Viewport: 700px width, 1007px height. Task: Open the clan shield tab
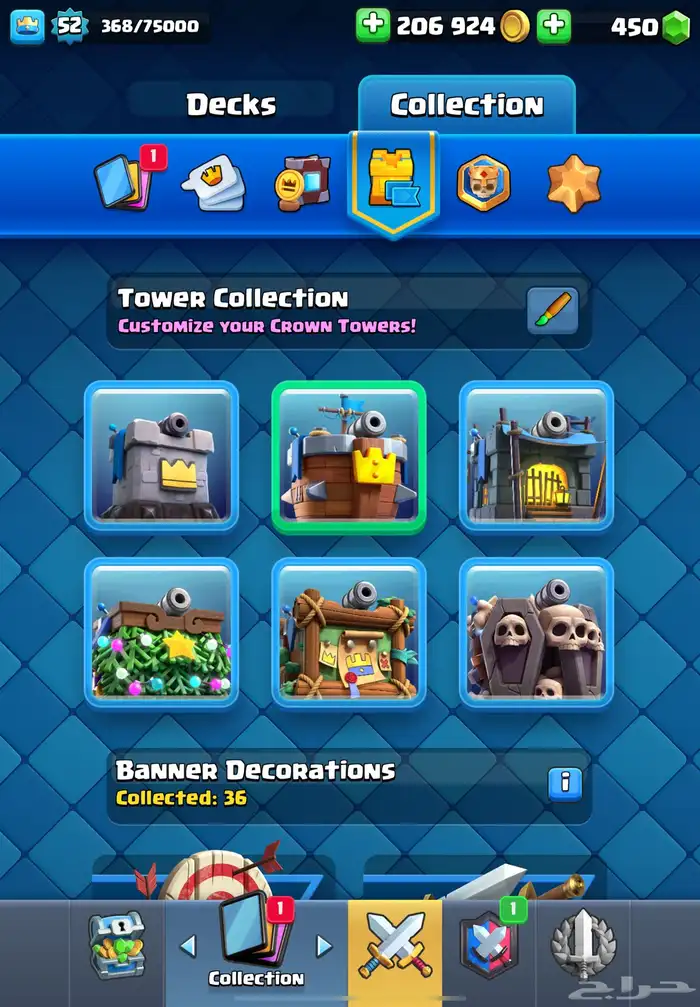tap(488, 945)
